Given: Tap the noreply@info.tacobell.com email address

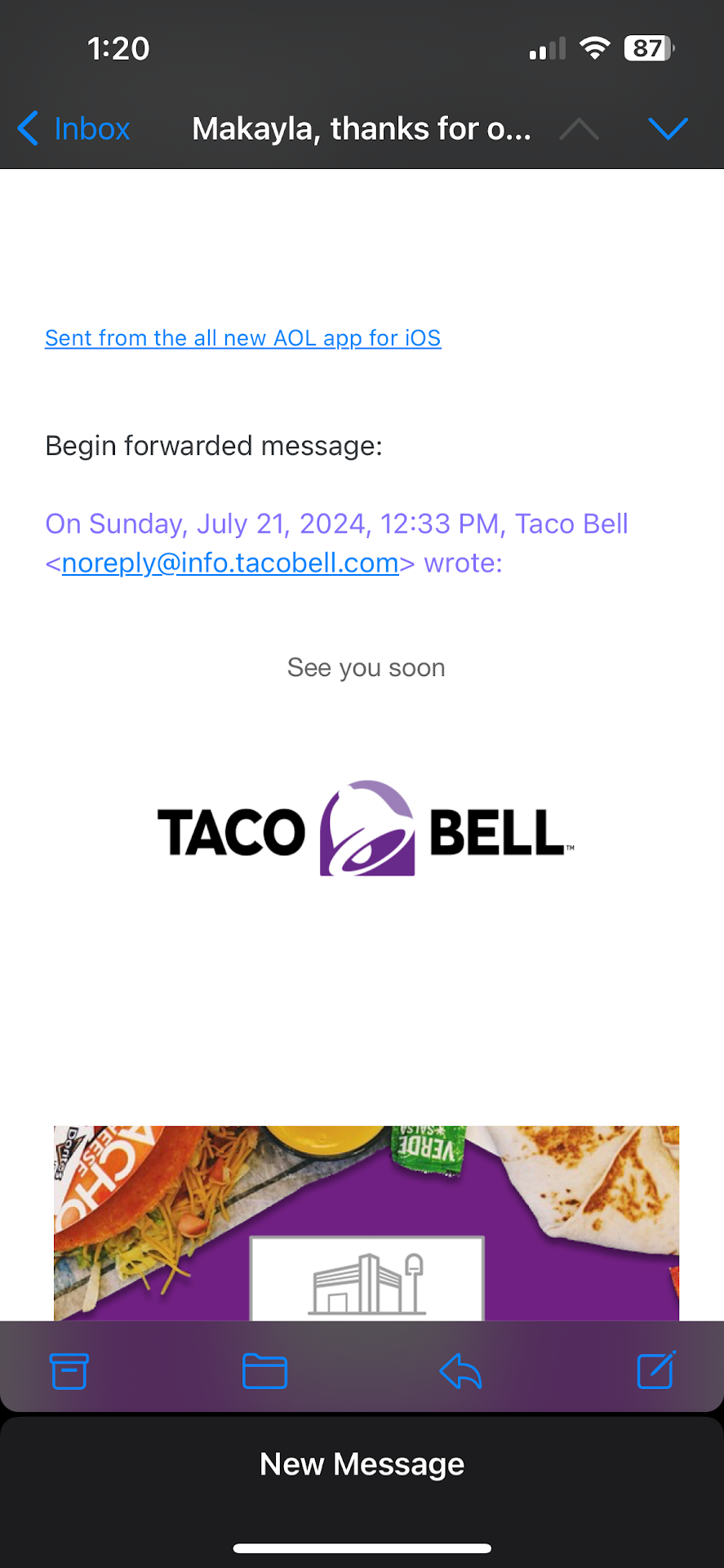Looking at the screenshot, I should pyautogui.click(x=230, y=563).
